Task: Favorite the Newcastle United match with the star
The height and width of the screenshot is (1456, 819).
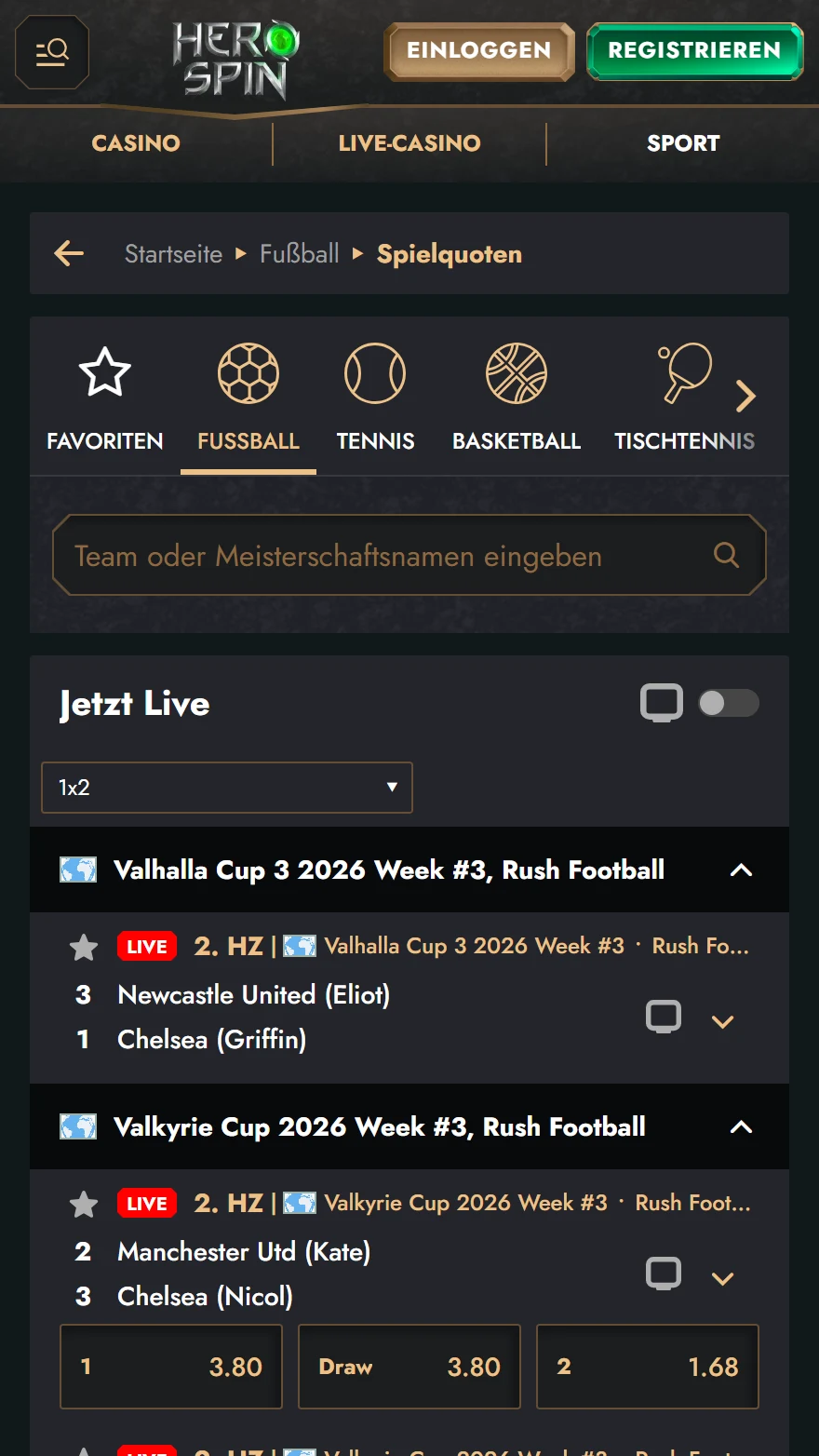Action: click(83, 946)
